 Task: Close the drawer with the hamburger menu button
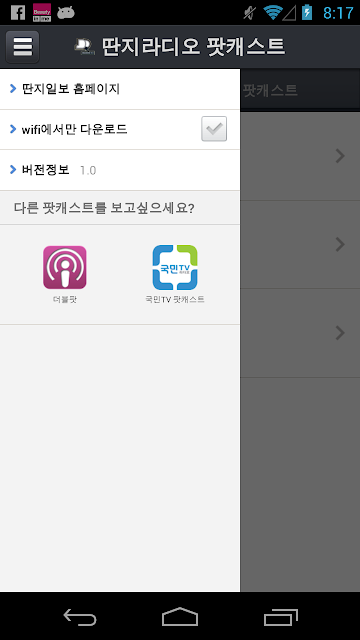pyautogui.click(x=22, y=47)
